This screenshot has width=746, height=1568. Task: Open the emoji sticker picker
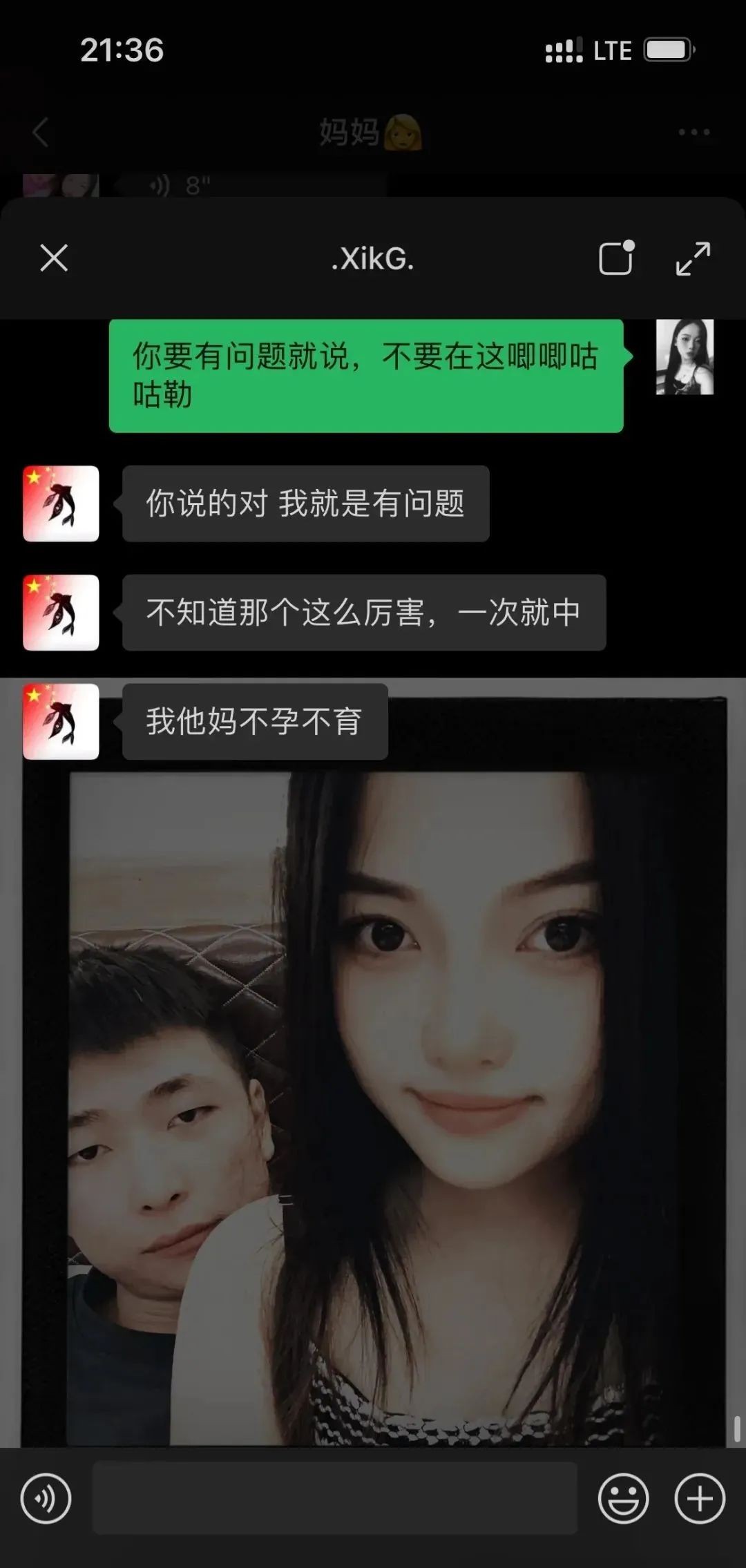(x=623, y=1498)
